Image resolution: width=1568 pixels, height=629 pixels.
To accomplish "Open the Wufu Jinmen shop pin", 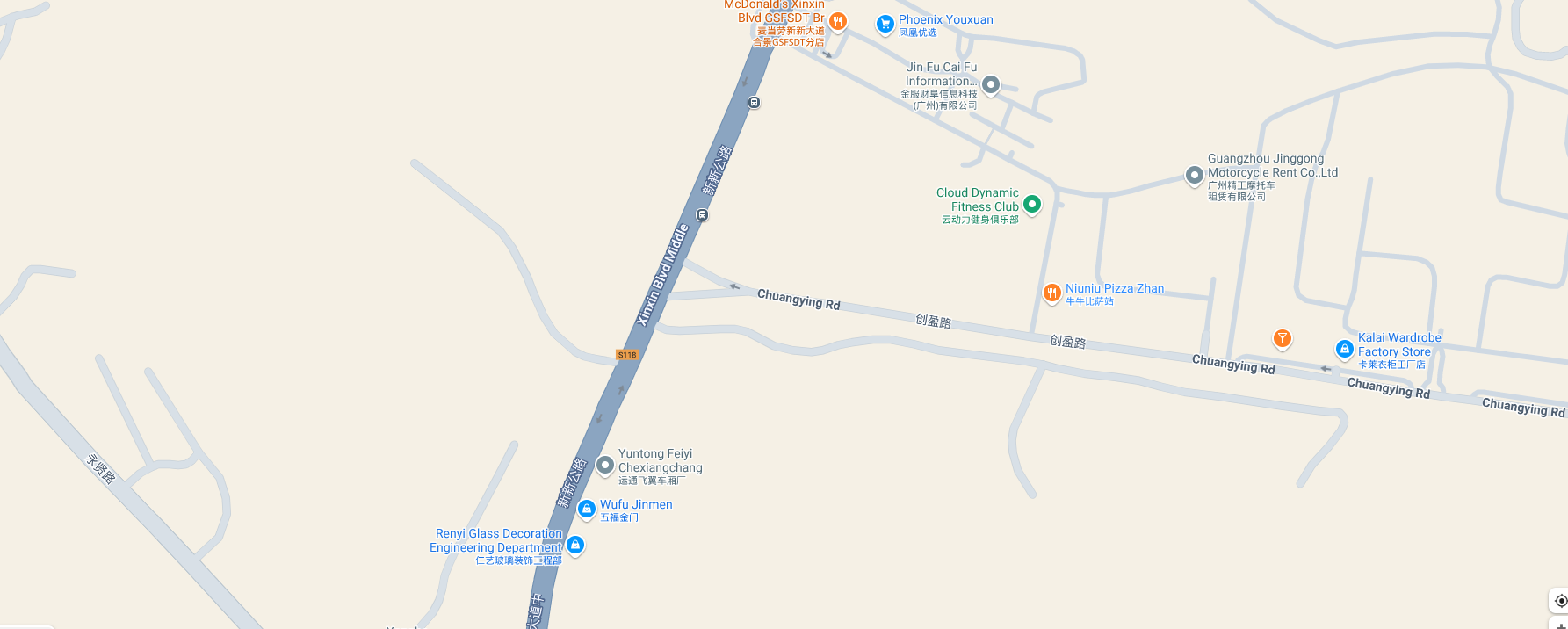I will (587, 509).
